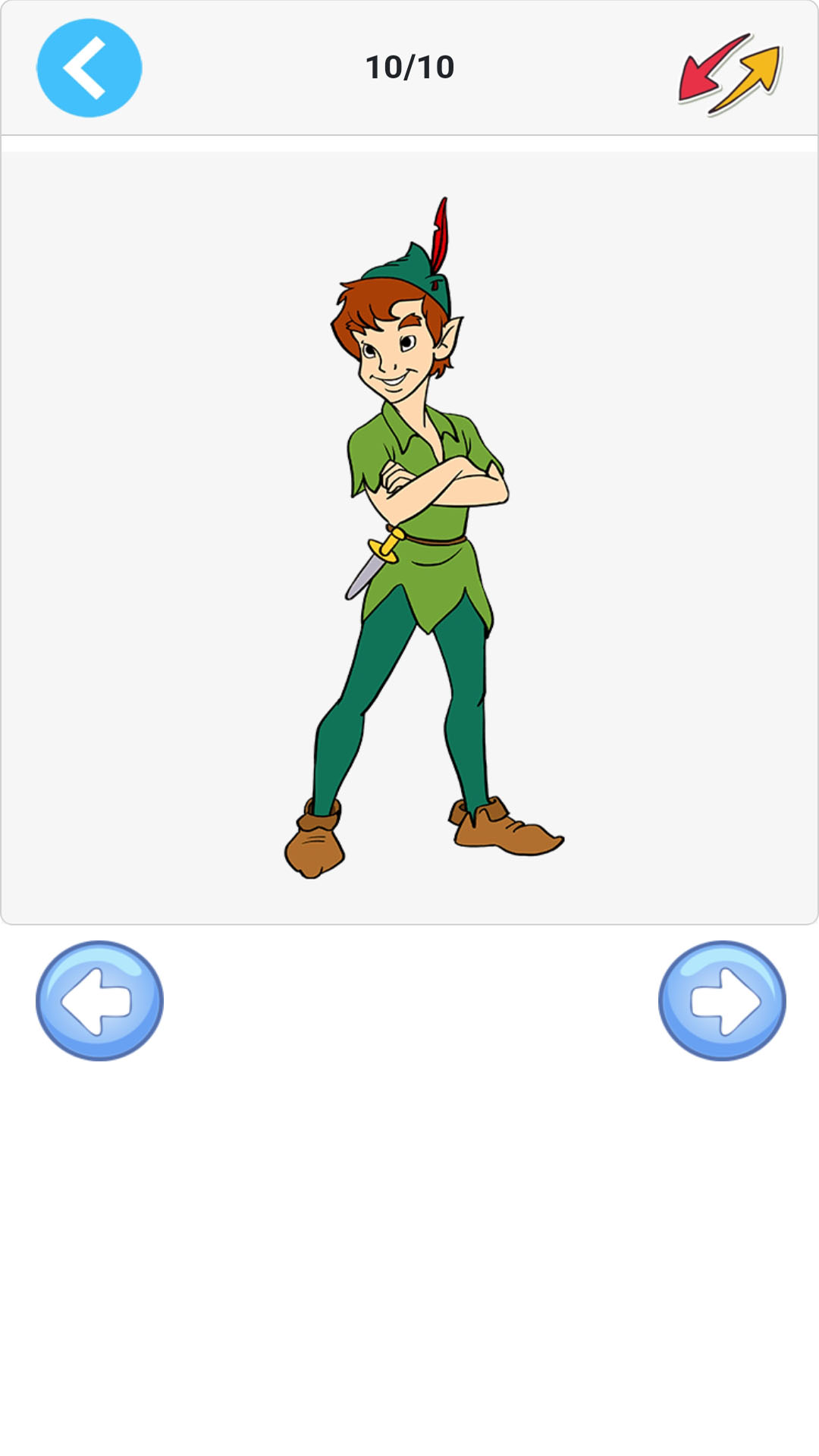Tap the blue back arrow at top
The image size is (819, 1456).
point(89,68)
